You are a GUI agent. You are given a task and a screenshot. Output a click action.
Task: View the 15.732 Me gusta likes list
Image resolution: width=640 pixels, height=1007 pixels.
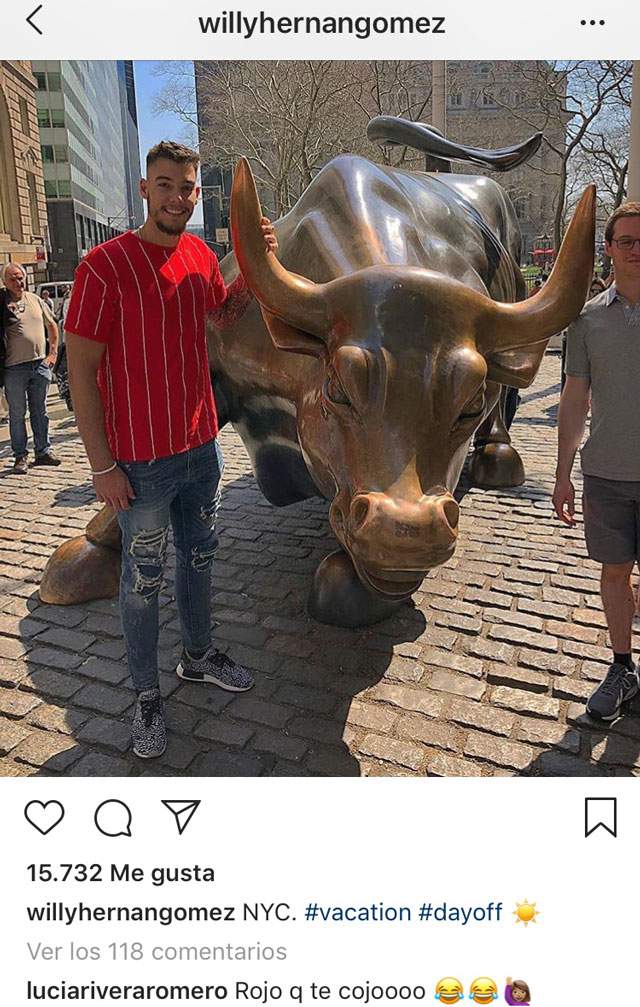coord(120,873)
